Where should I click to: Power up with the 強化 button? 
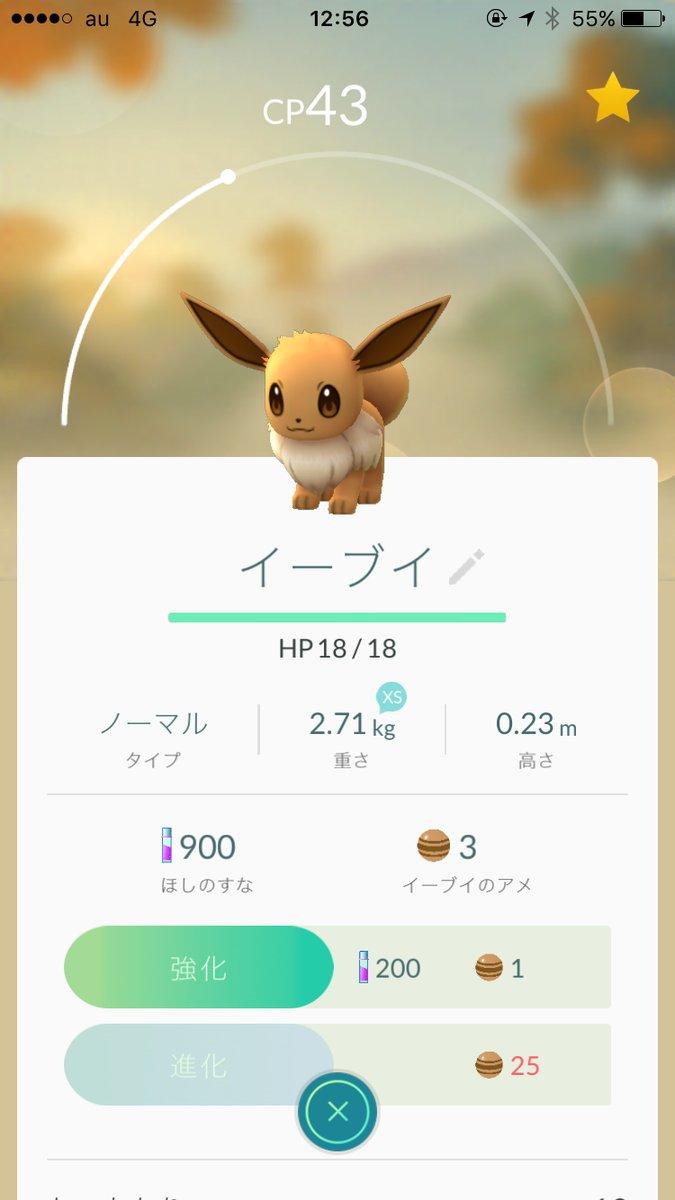pyautogui.click(x=198, y=967)
